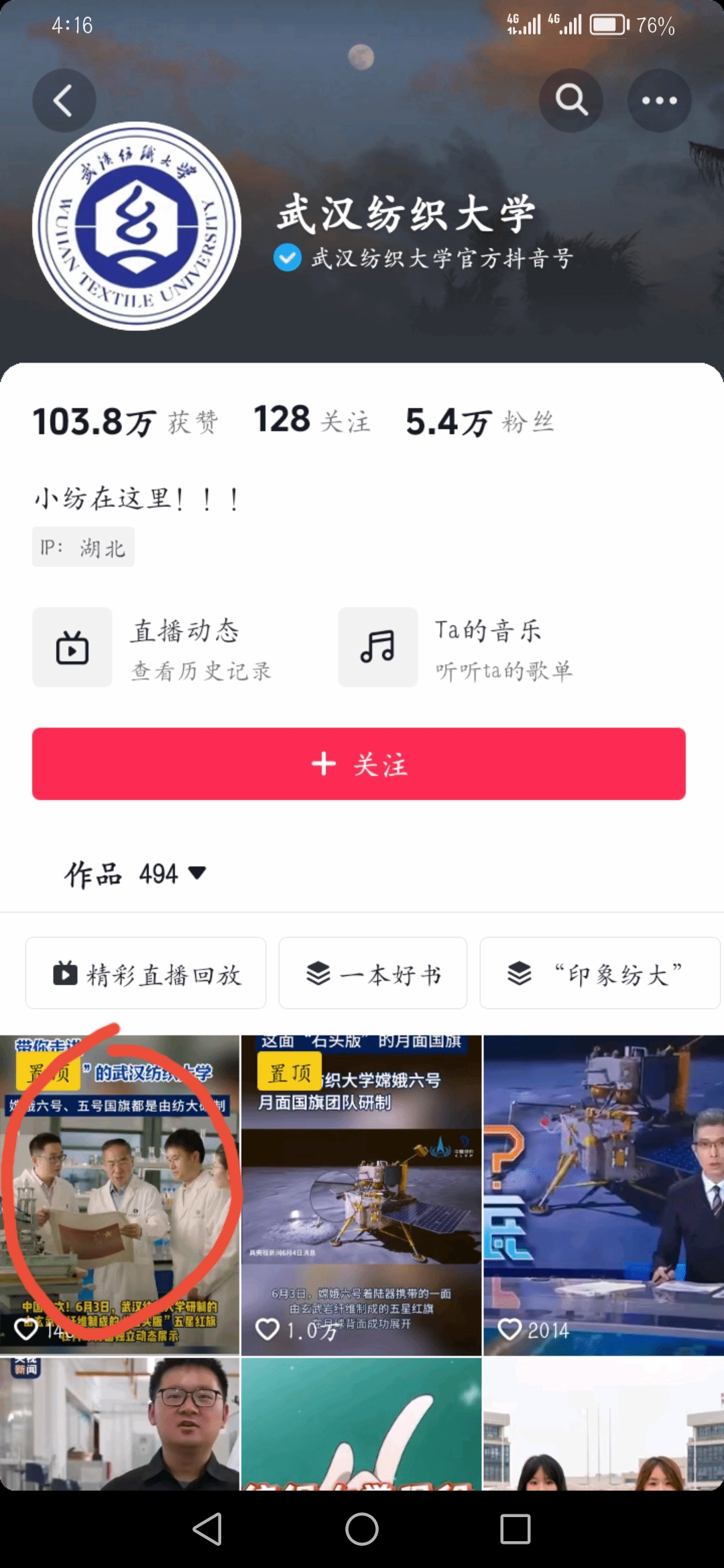
Task: Open the video of man wearing glasses
Action: click(x=119, y=1425)
